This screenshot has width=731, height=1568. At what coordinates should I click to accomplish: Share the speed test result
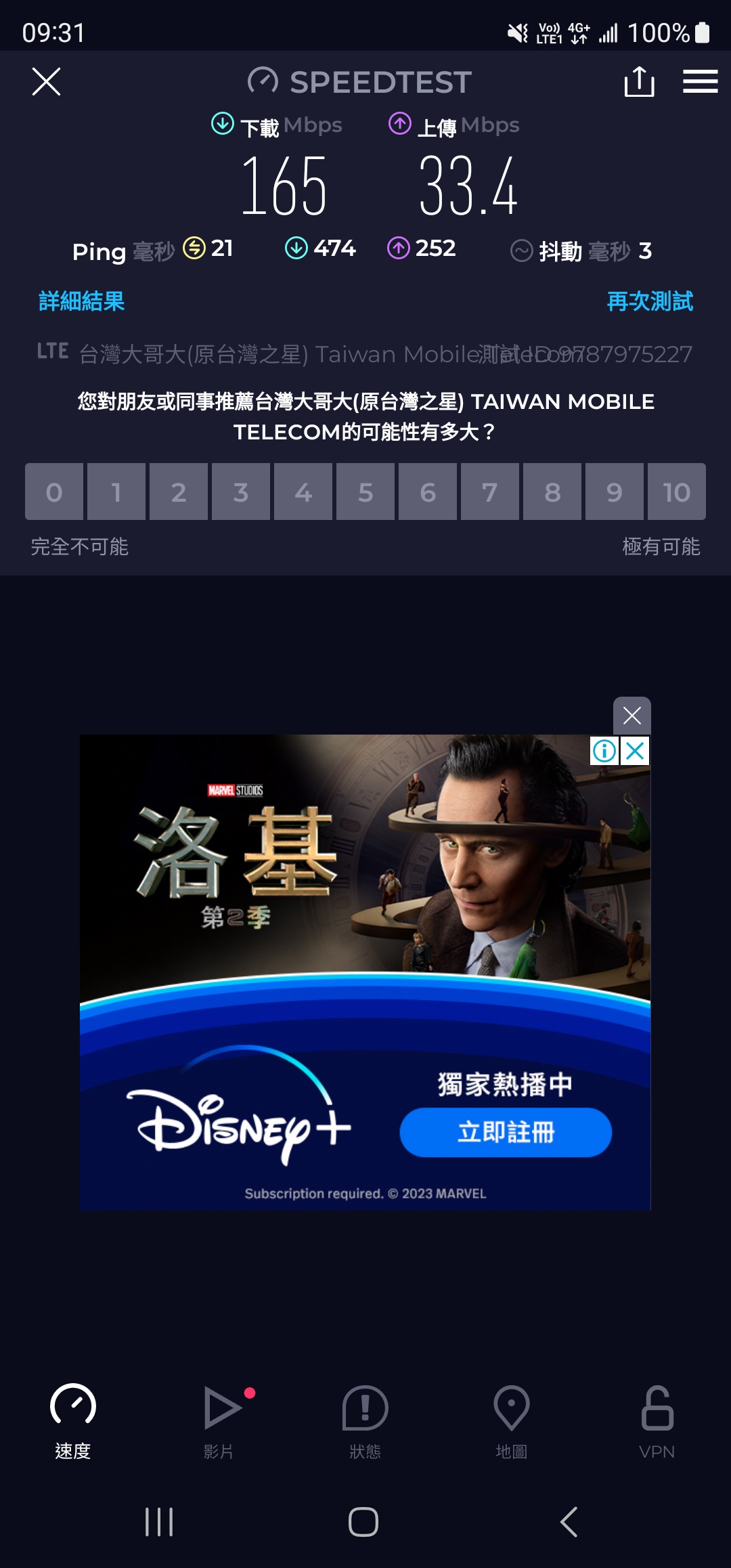(639, 82)
